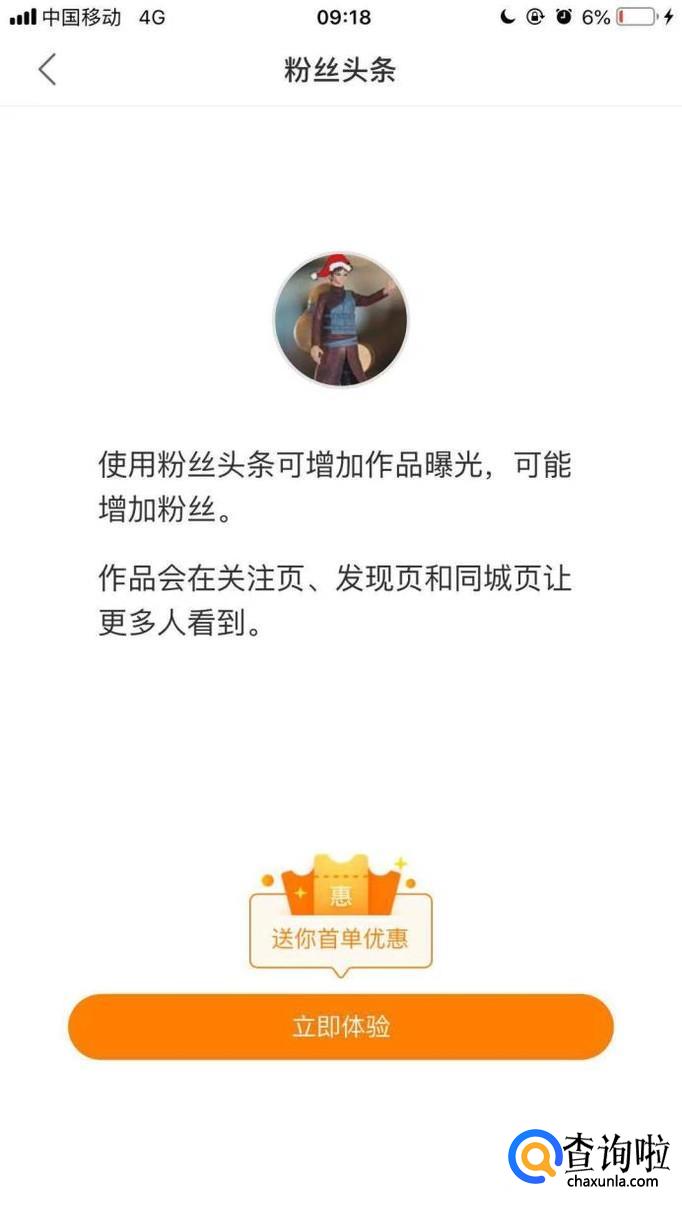The height and width of the screenshot is (1212, 682).
Task: Tap the 立即体验 button
Action: (340, 1027)
